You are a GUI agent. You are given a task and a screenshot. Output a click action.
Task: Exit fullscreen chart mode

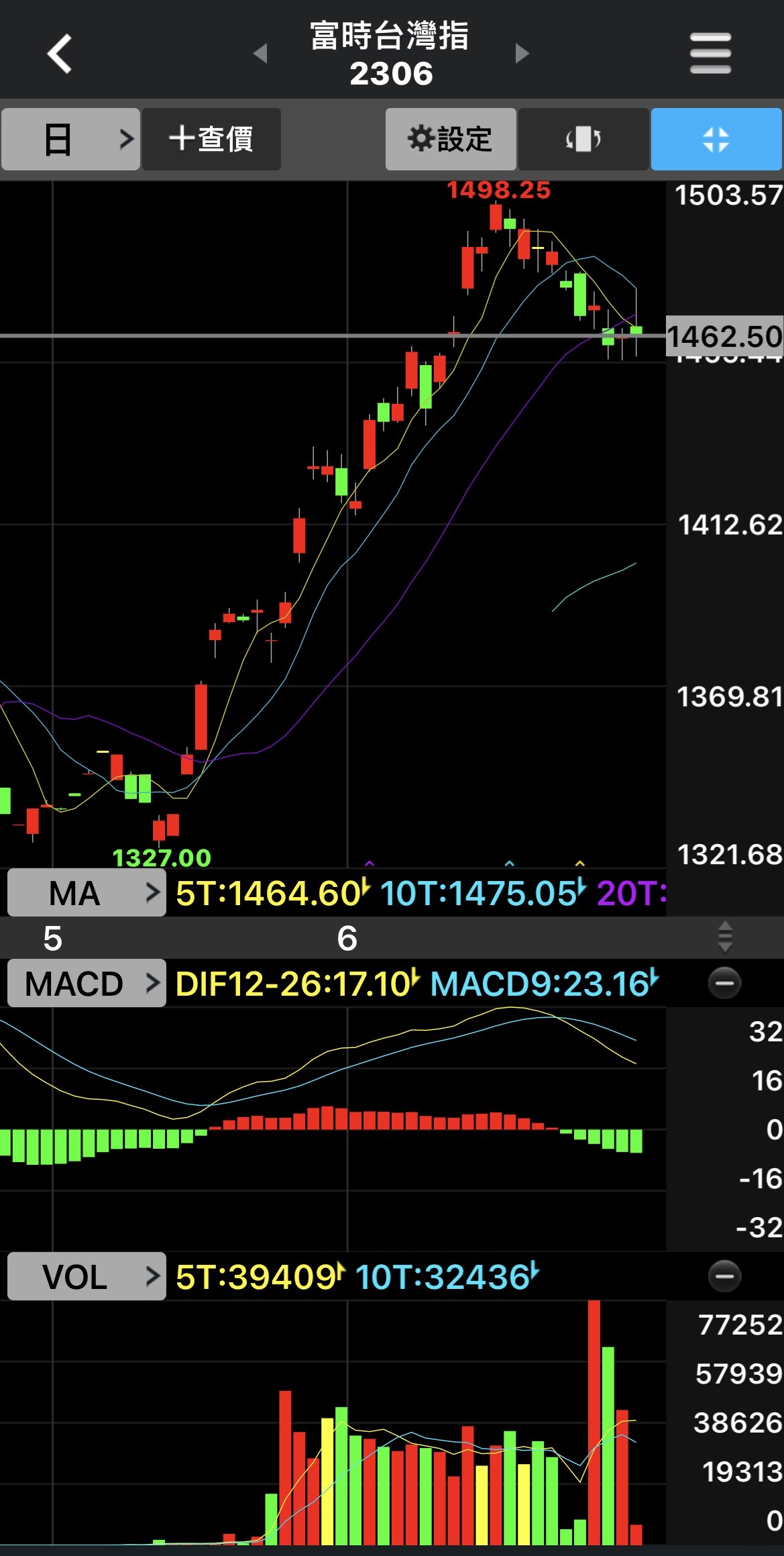tap(716, 140)
